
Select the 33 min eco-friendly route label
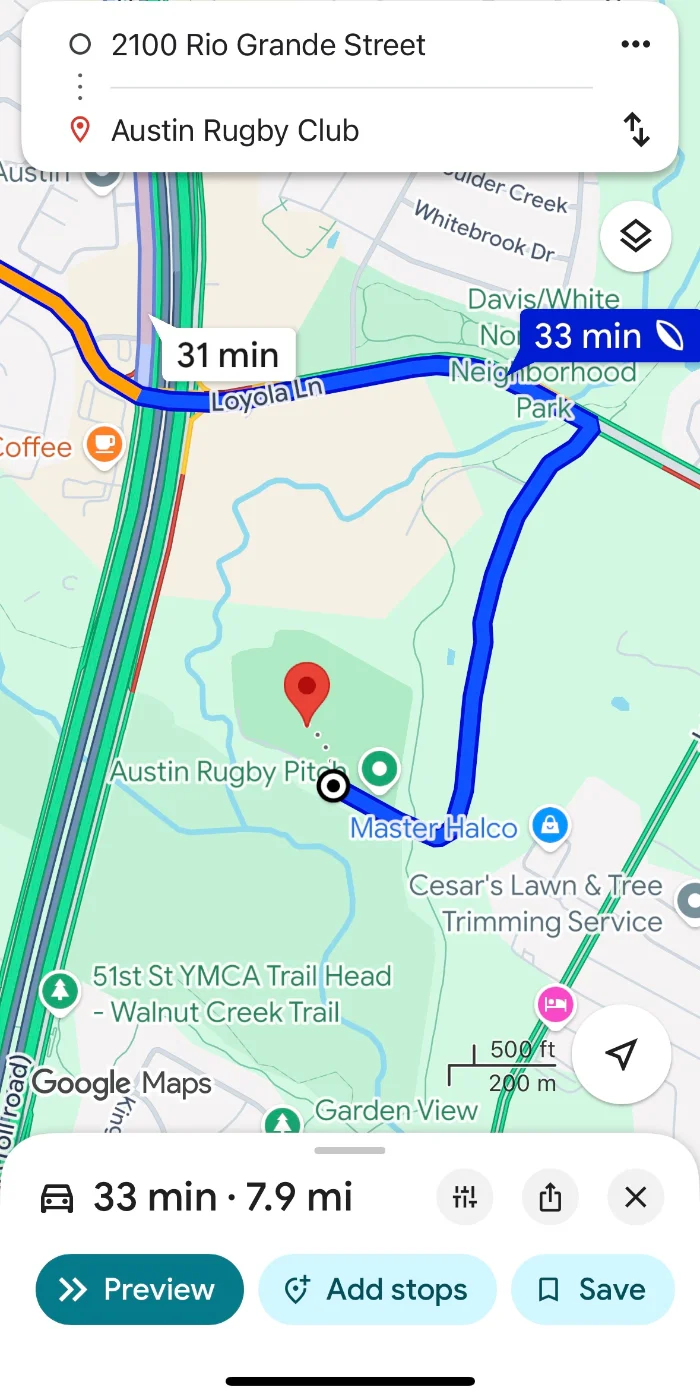[607, 336]
